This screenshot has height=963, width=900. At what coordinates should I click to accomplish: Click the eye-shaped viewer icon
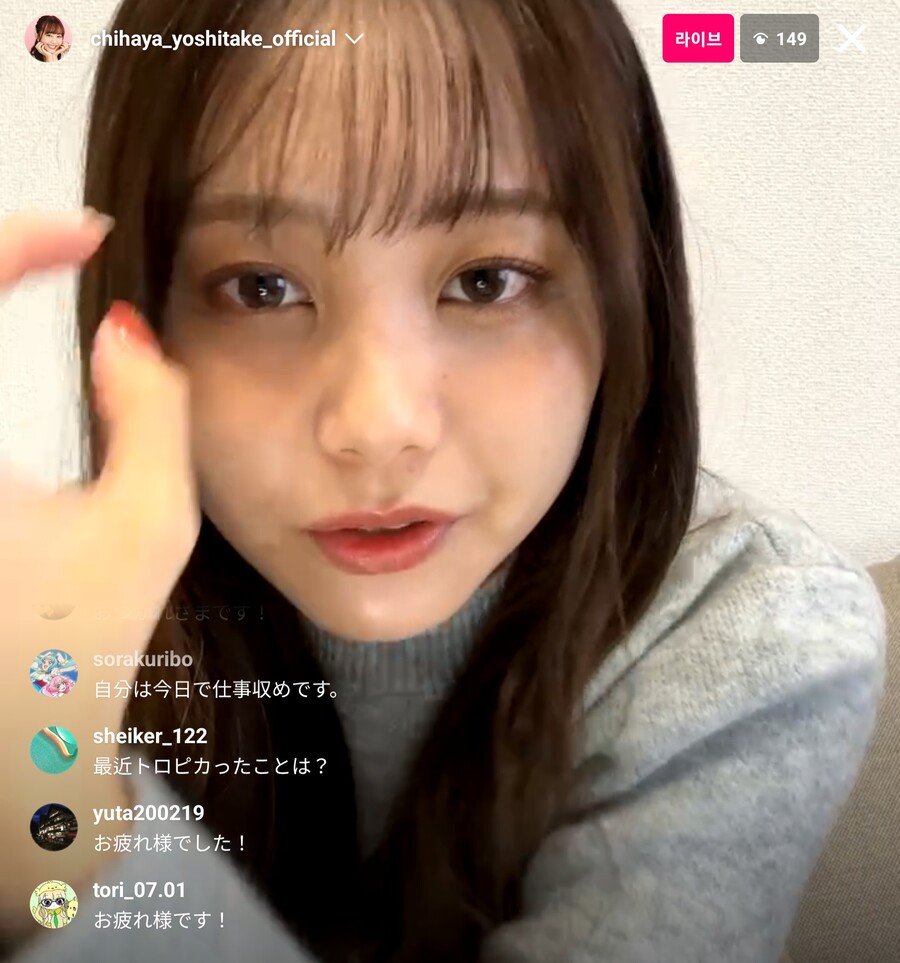pyautogui.click(x=762, y=39)
